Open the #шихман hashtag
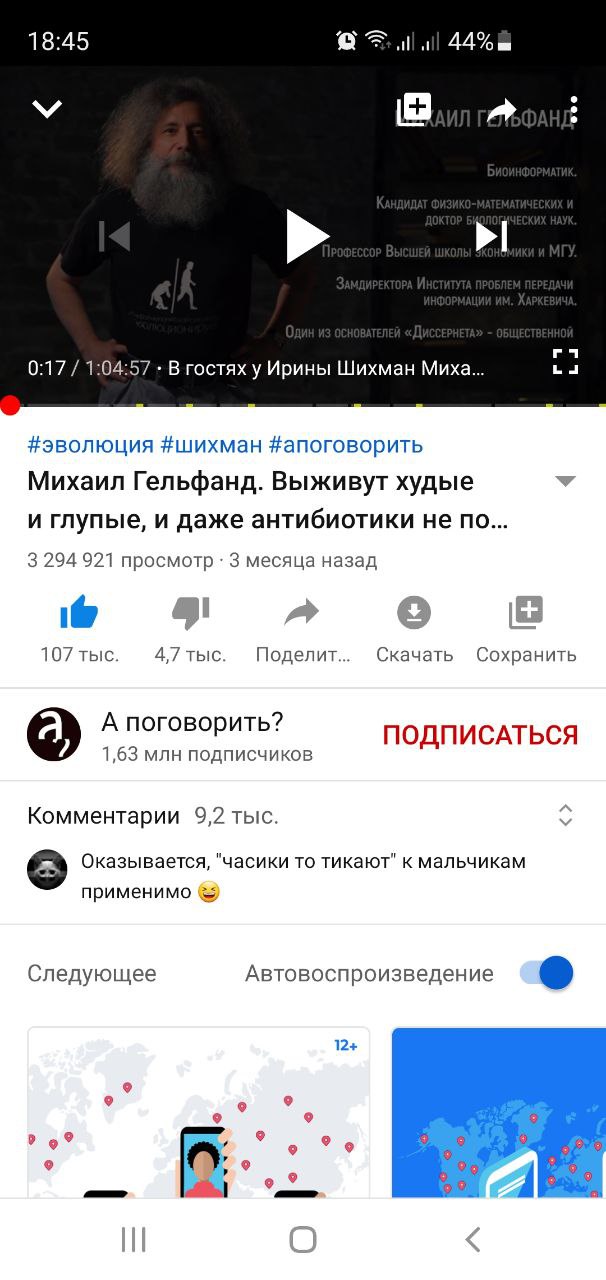The width and height of the screenshot is (606, 1280). [x=211, y=445]
